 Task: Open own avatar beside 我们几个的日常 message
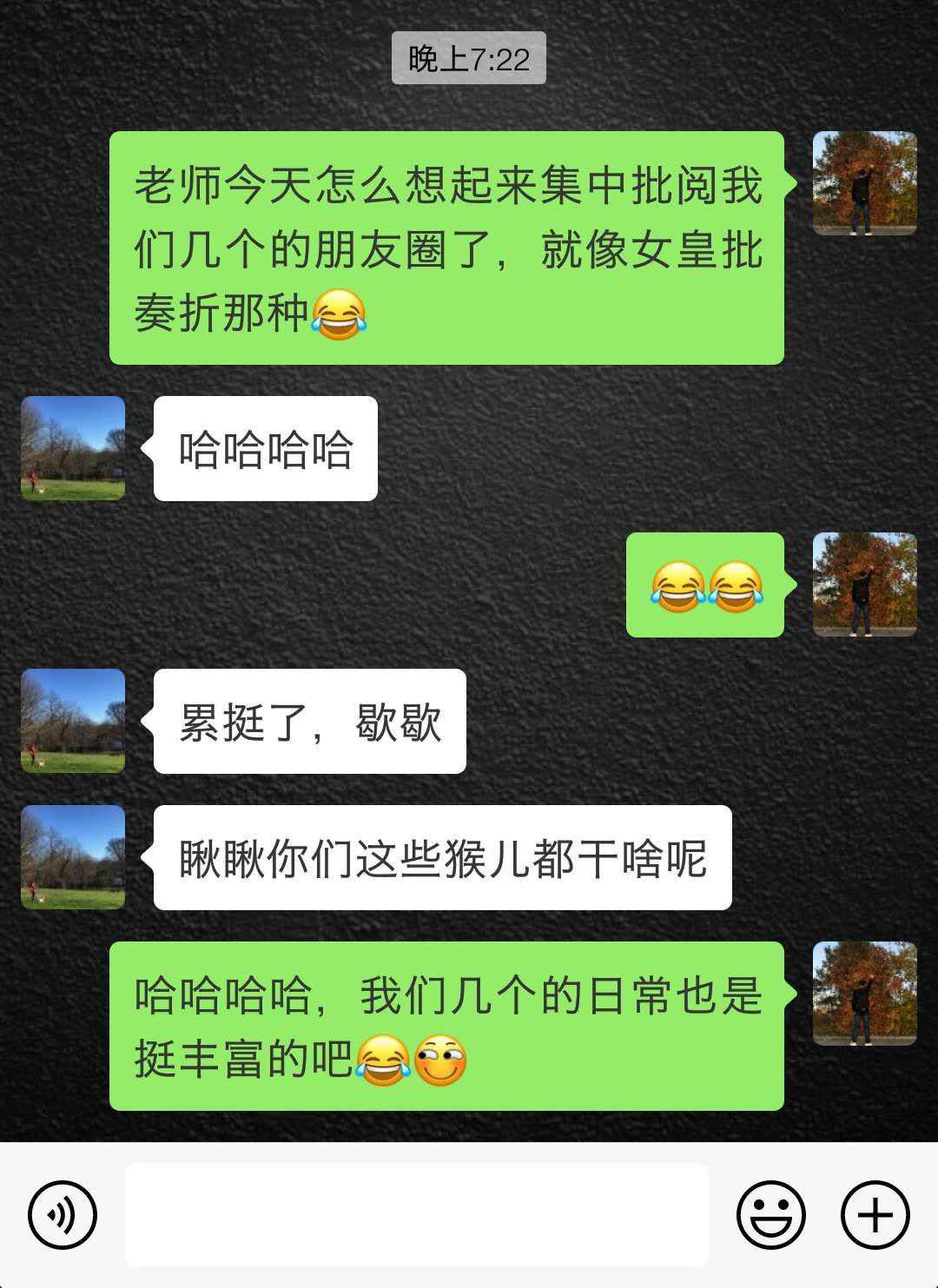pos(864,994)
